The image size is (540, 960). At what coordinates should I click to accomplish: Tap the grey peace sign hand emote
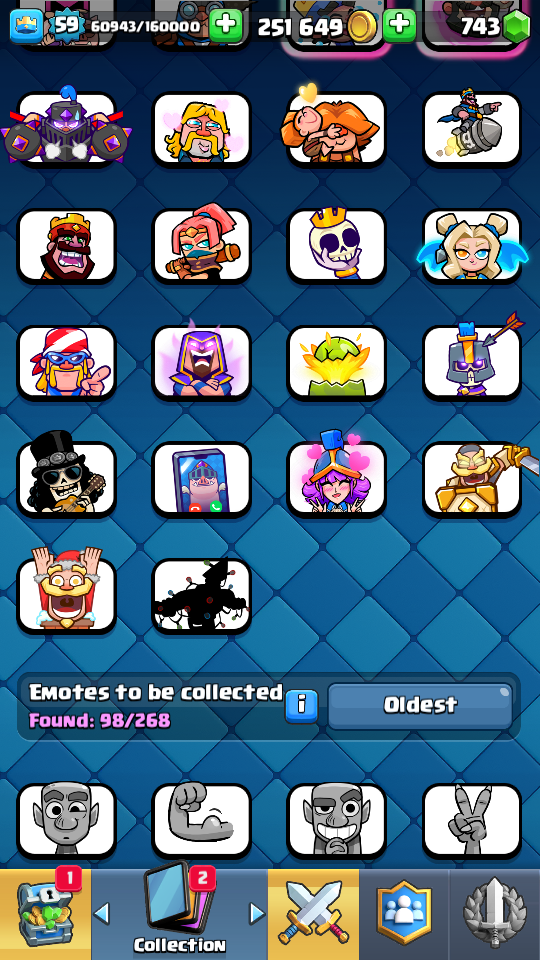click(x=471, y=820)
